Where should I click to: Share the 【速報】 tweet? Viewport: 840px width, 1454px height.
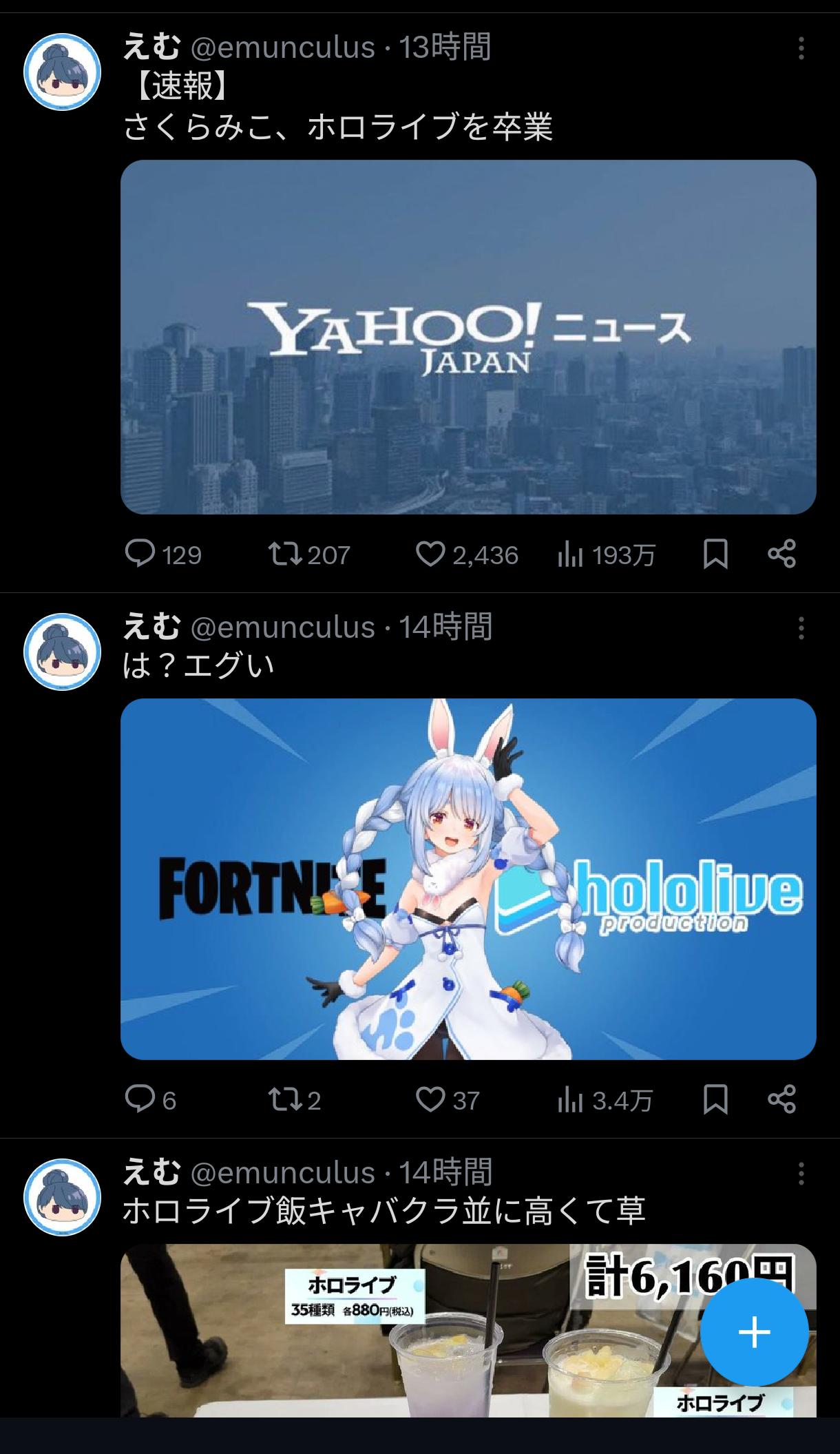coord(781,554)
